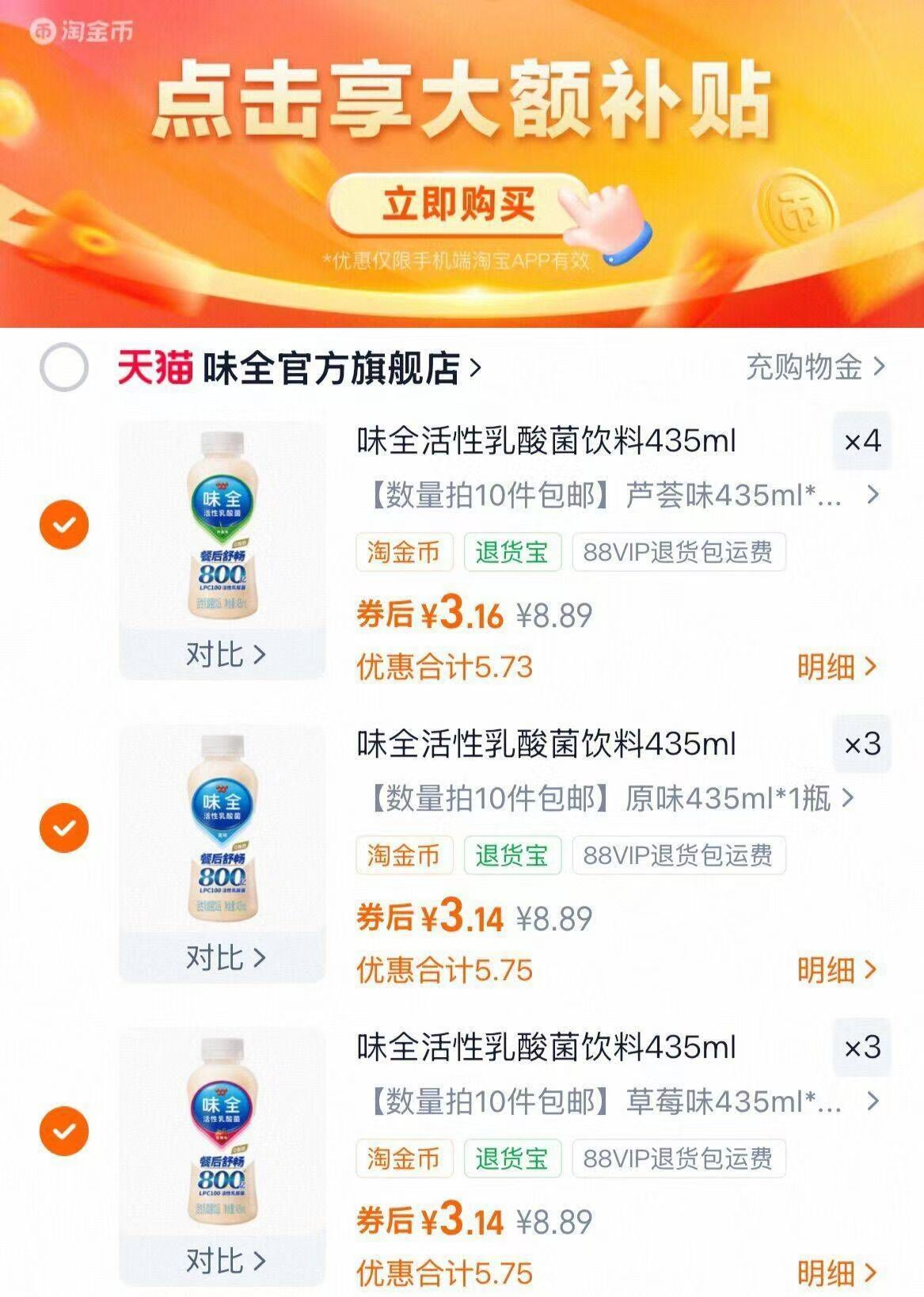This screenshot has width=924, height=1297.
Task: Click the 天猫 logo beside the store name
Action: click(x=152, y=366)
